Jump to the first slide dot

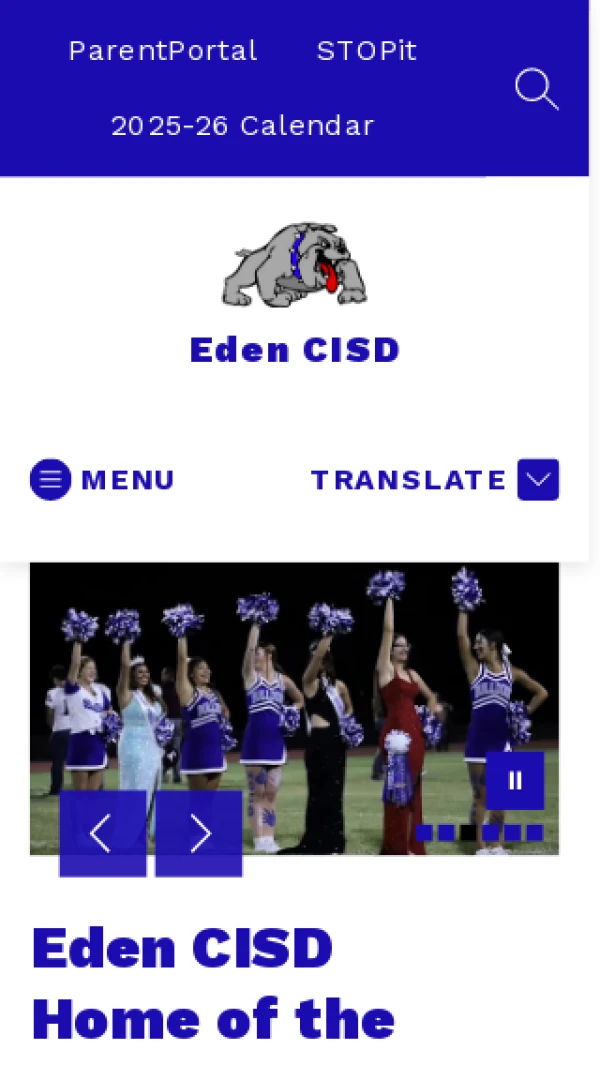pos(424,833)
